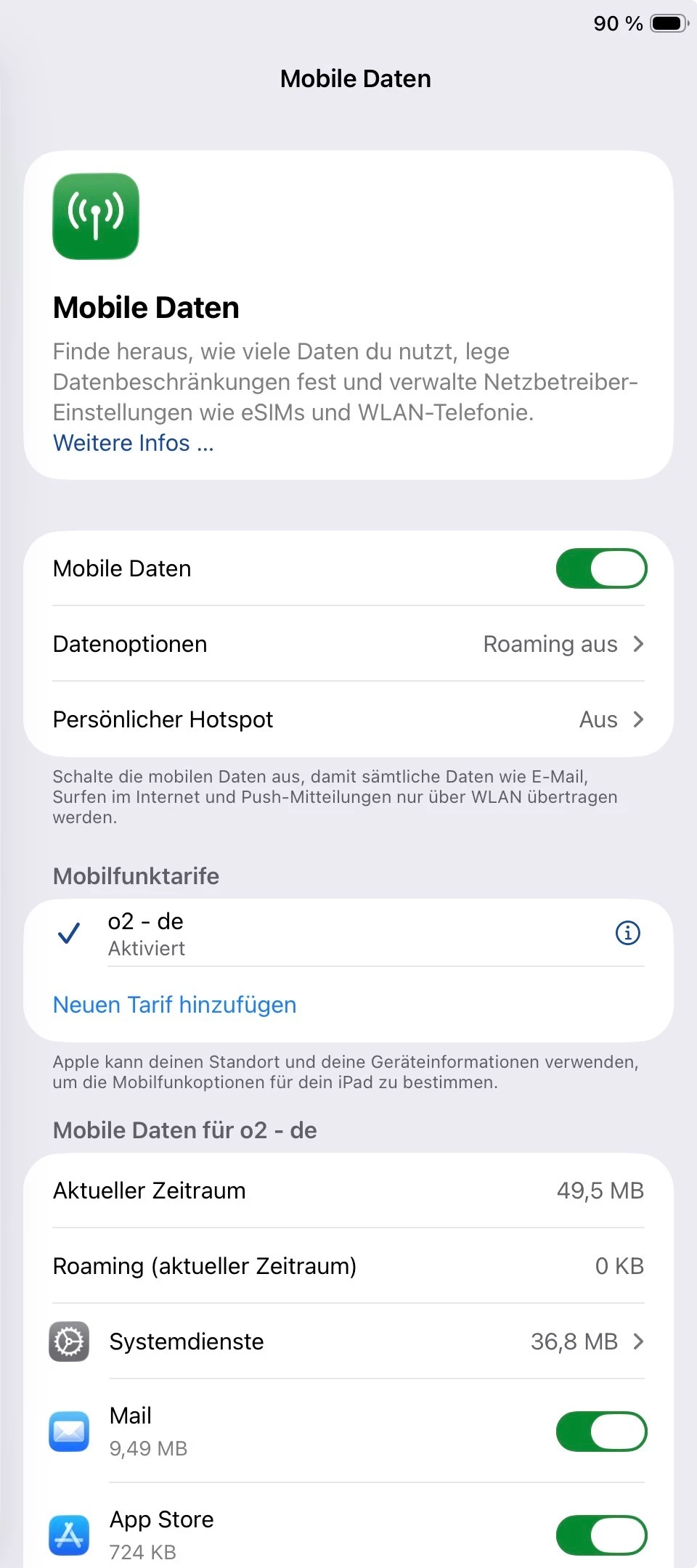Disable mobile data for Mail
This screenshot has height=1568, width=697.
(x=601, y=1432)
